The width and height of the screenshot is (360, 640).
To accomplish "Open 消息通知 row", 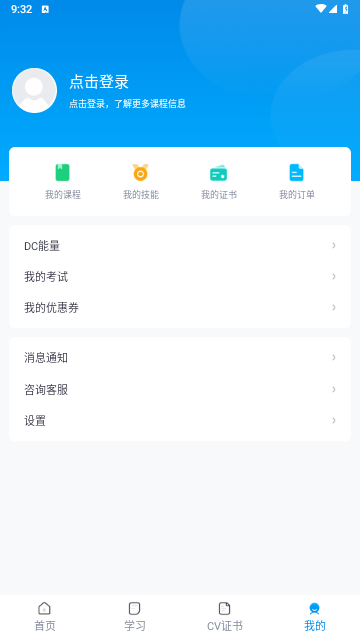I will [180, 358].
